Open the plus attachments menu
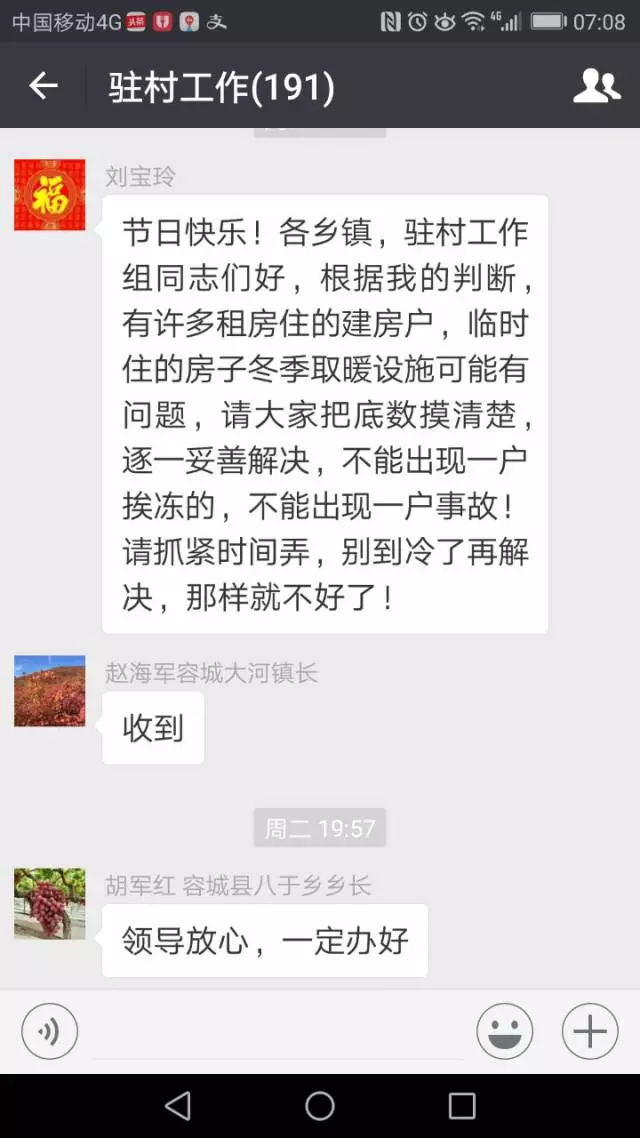Screen dimensions: 640x1138 [x=589, y=1031]
